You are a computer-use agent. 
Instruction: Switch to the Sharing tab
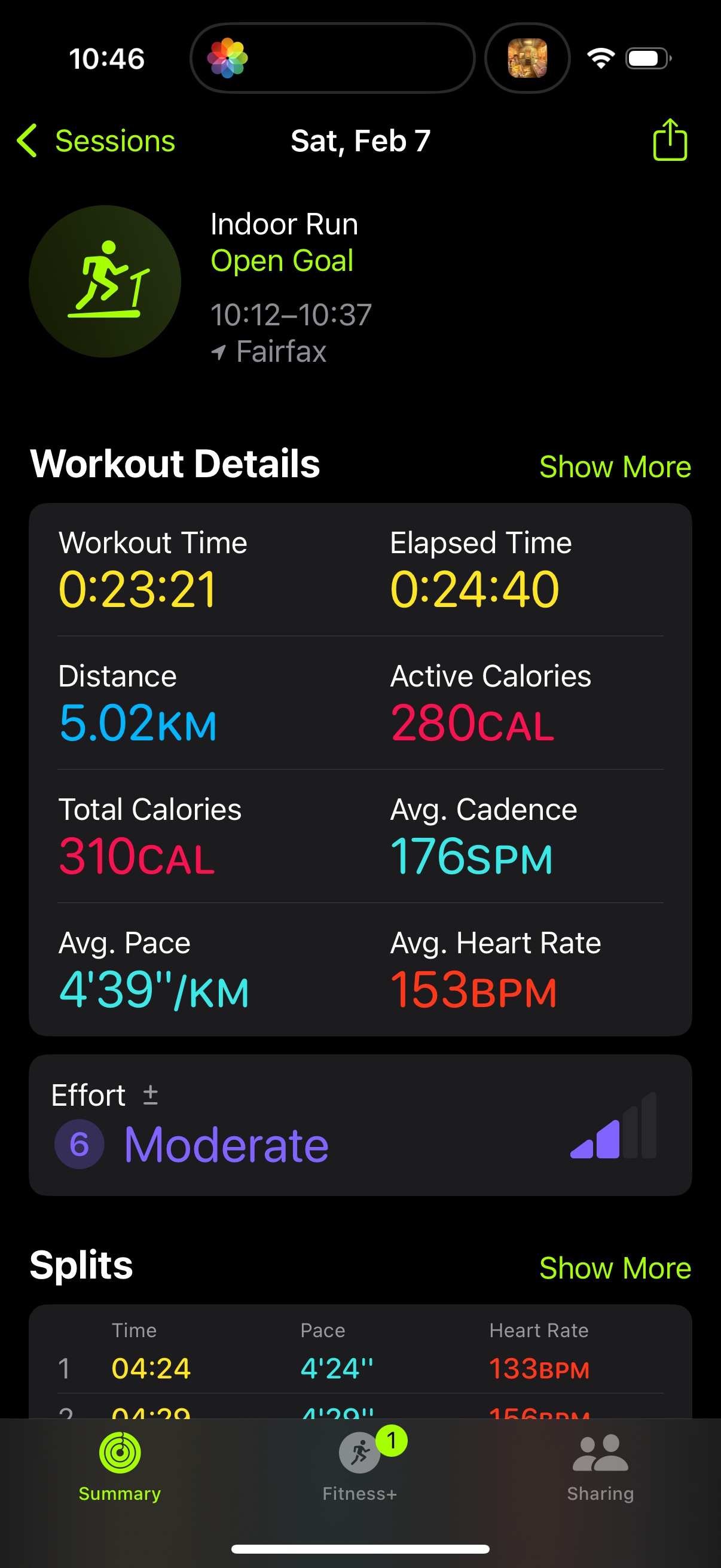coord(600,1466)
